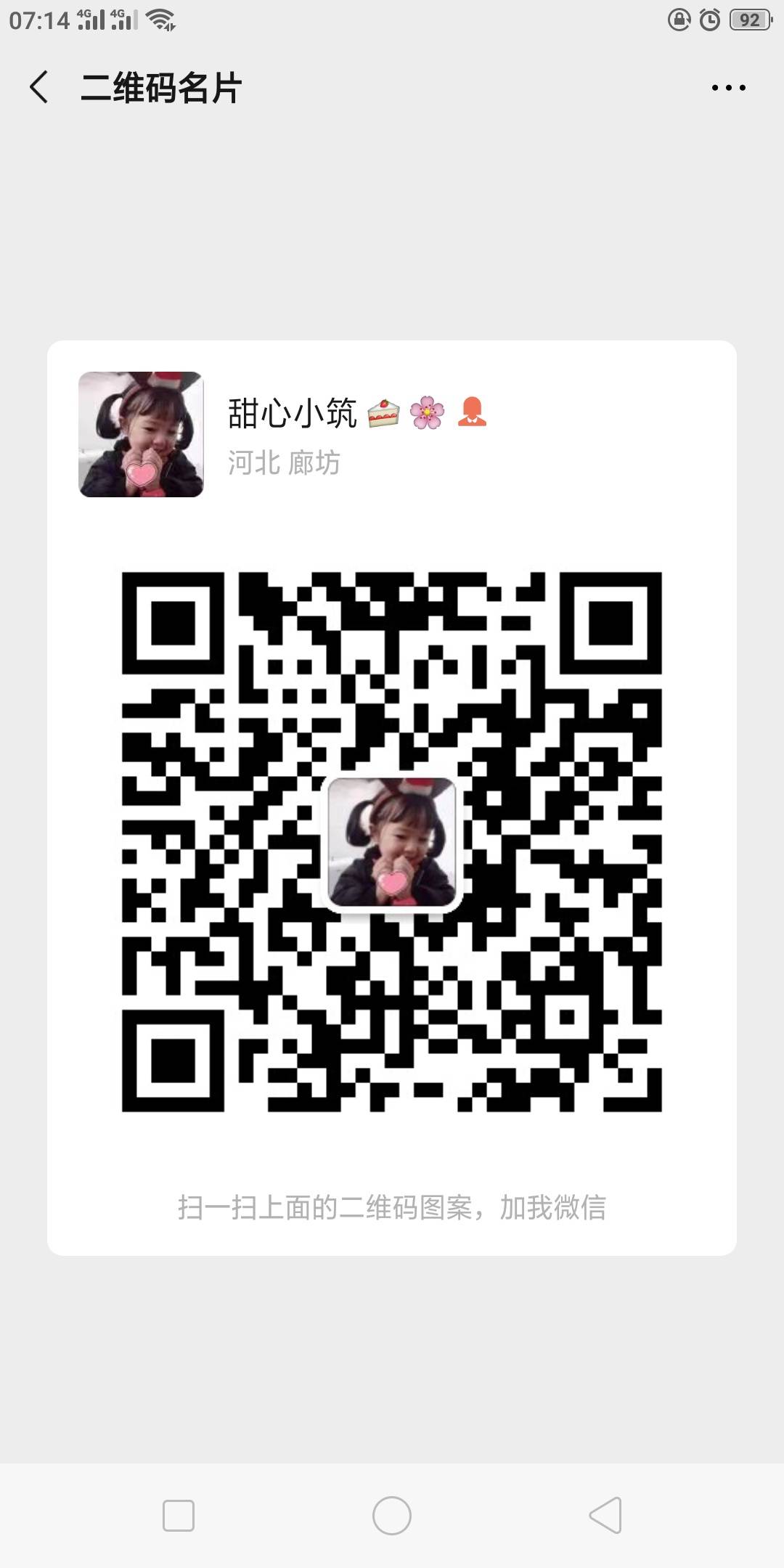Open the recent apps view
This screenshot has width=784, height=1568.
179,1516
